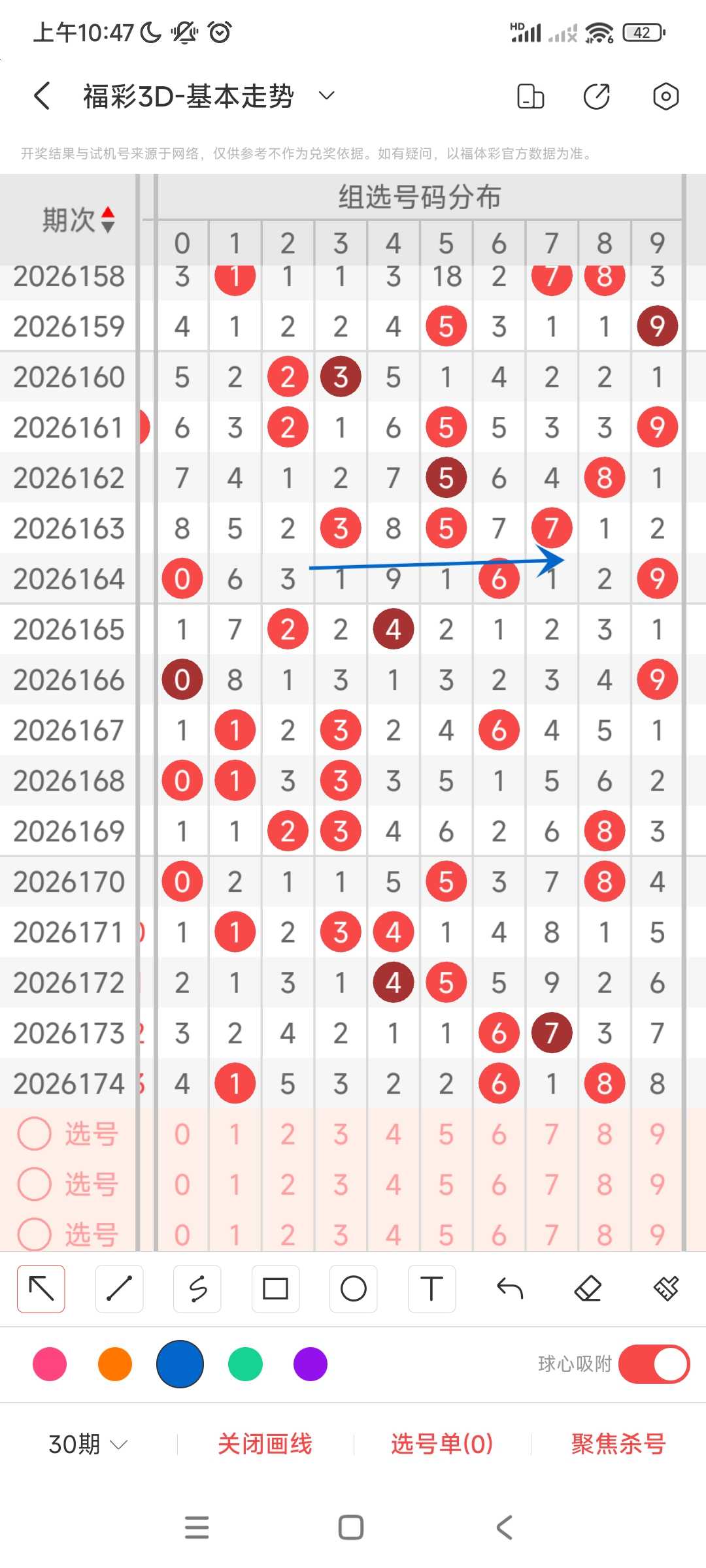This screenshot has width=706, height=1568.
Task: Open the 30期 period dropdown
Action: 88,1444
